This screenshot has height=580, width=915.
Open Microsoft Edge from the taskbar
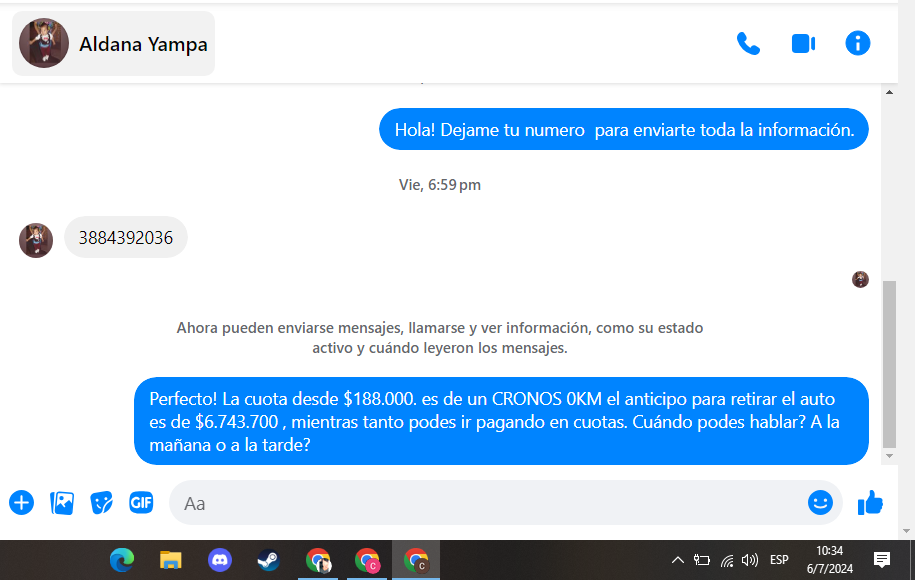[122, 560]
